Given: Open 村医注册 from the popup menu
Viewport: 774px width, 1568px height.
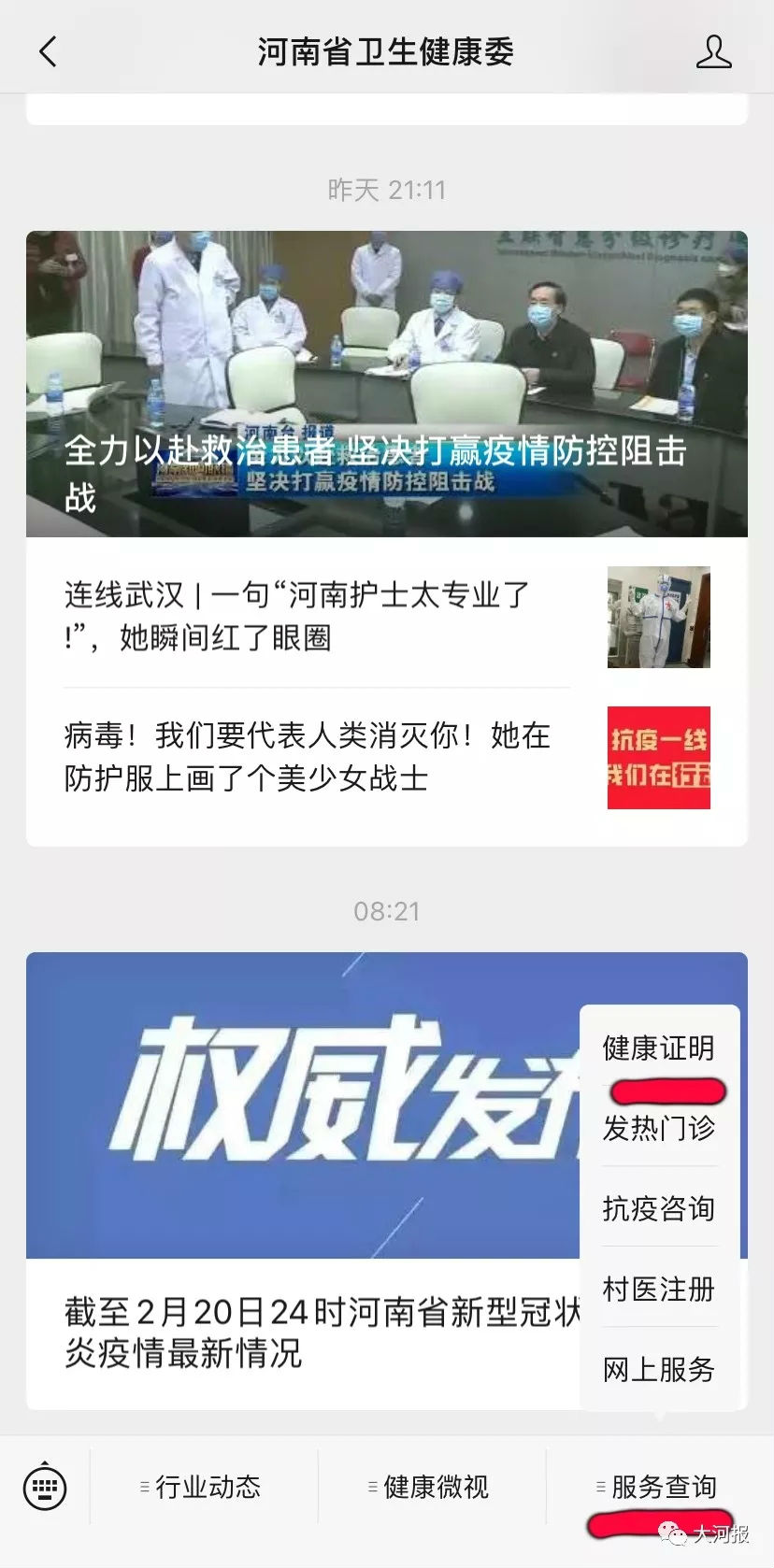Looking at the screenshot, I should 658,1289.
